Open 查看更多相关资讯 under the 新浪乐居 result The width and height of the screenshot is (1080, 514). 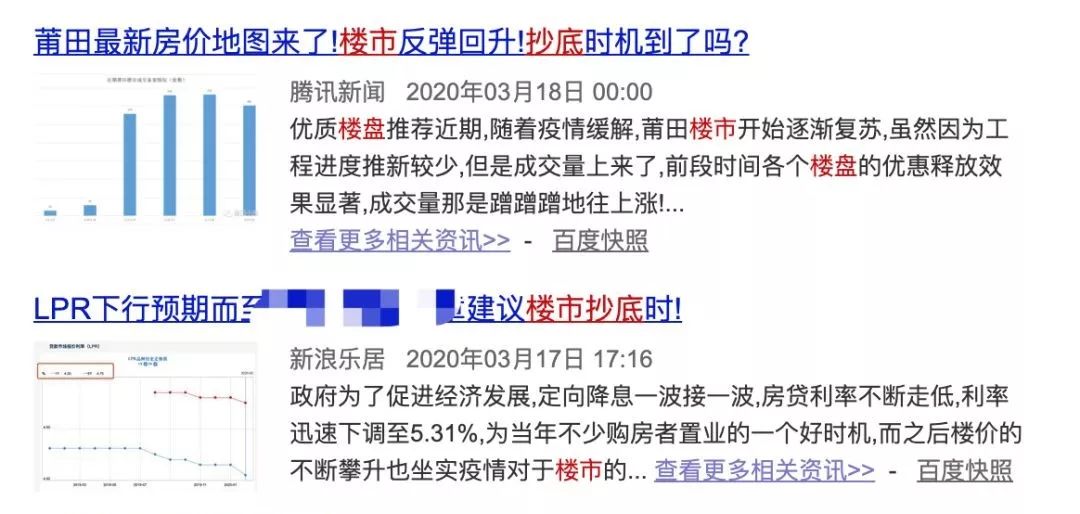pyautogui.click(x=765, y=470)
